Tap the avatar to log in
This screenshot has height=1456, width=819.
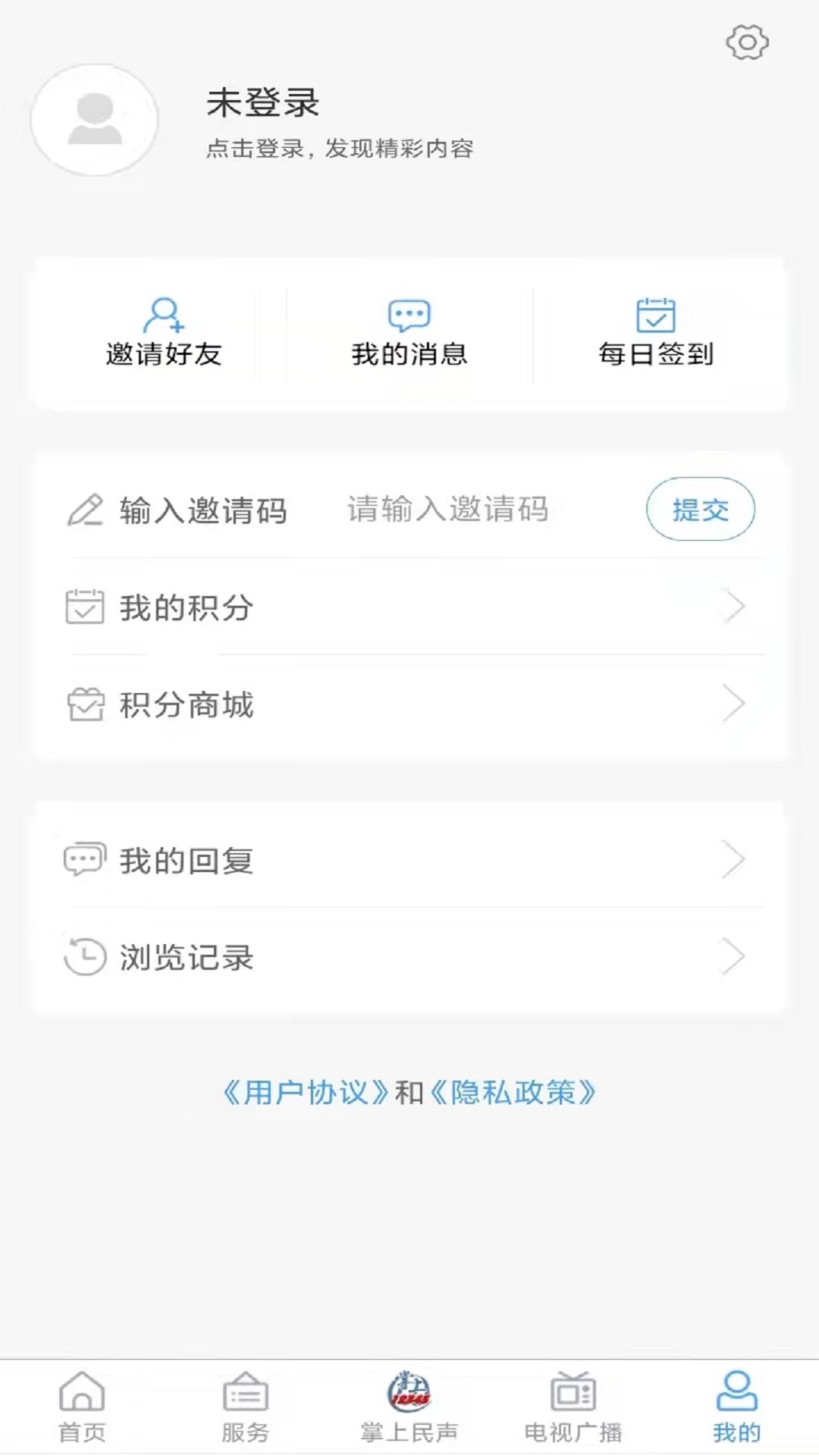[x=95, y=120]
